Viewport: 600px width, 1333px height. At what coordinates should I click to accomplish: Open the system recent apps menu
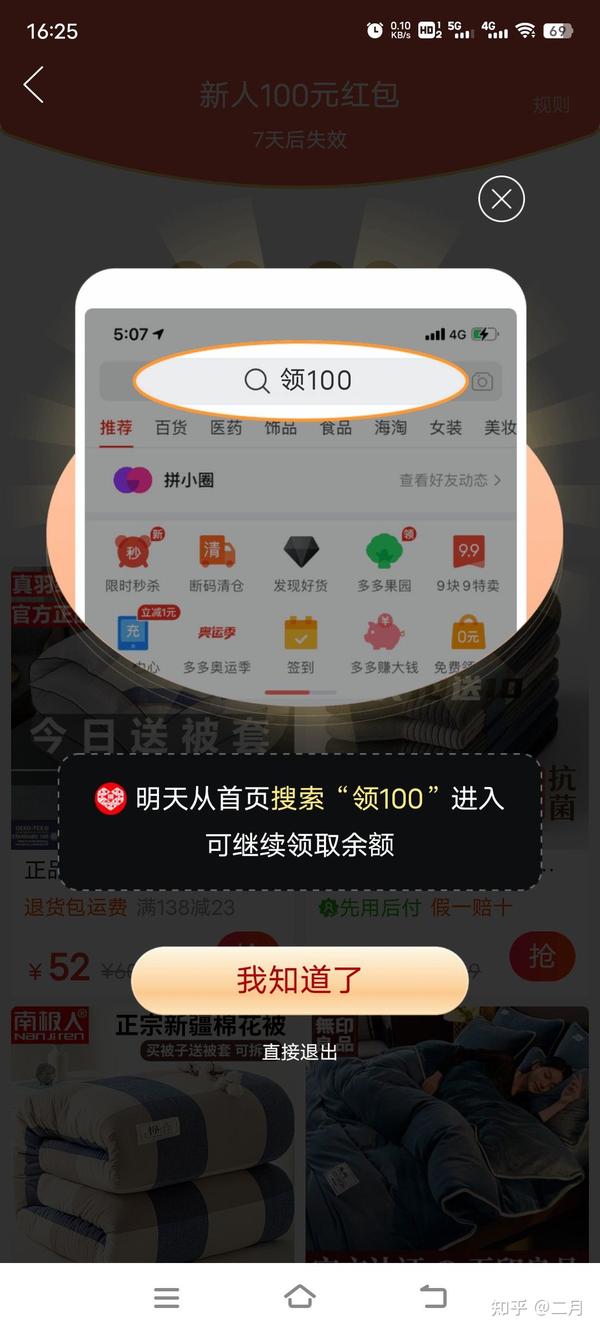pos(167,1297)
